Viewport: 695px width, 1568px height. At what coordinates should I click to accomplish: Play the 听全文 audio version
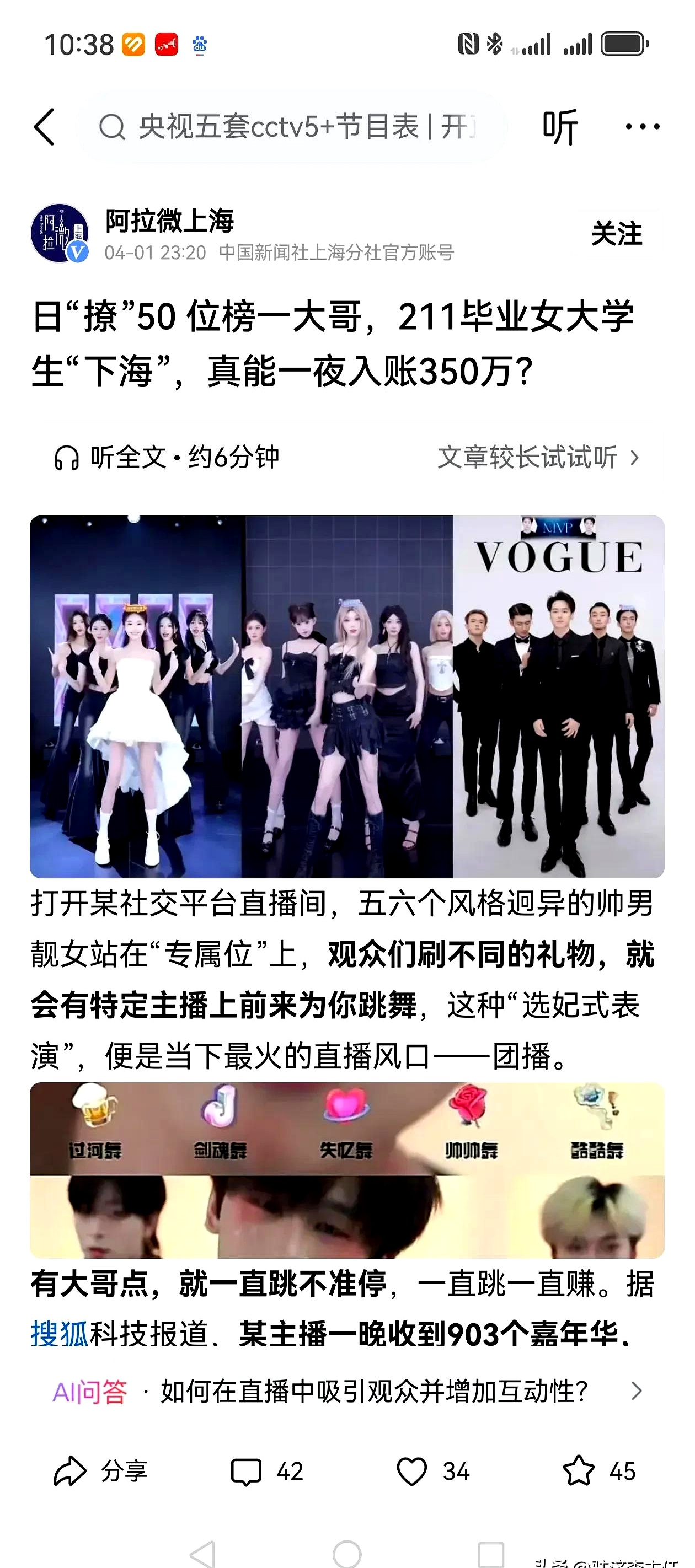[x=167, y=457]
